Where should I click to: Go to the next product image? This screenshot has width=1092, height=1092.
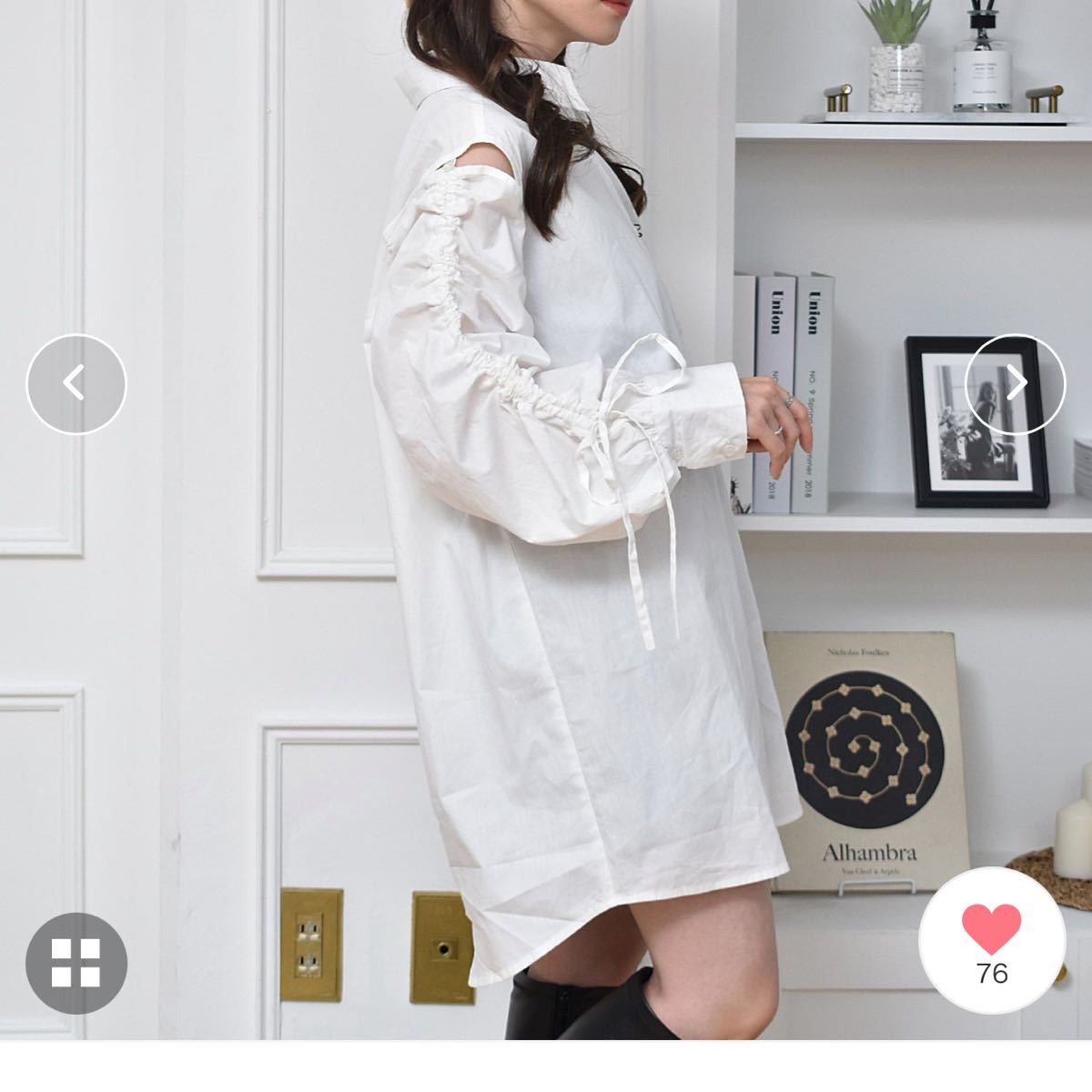pos(1015,384)
